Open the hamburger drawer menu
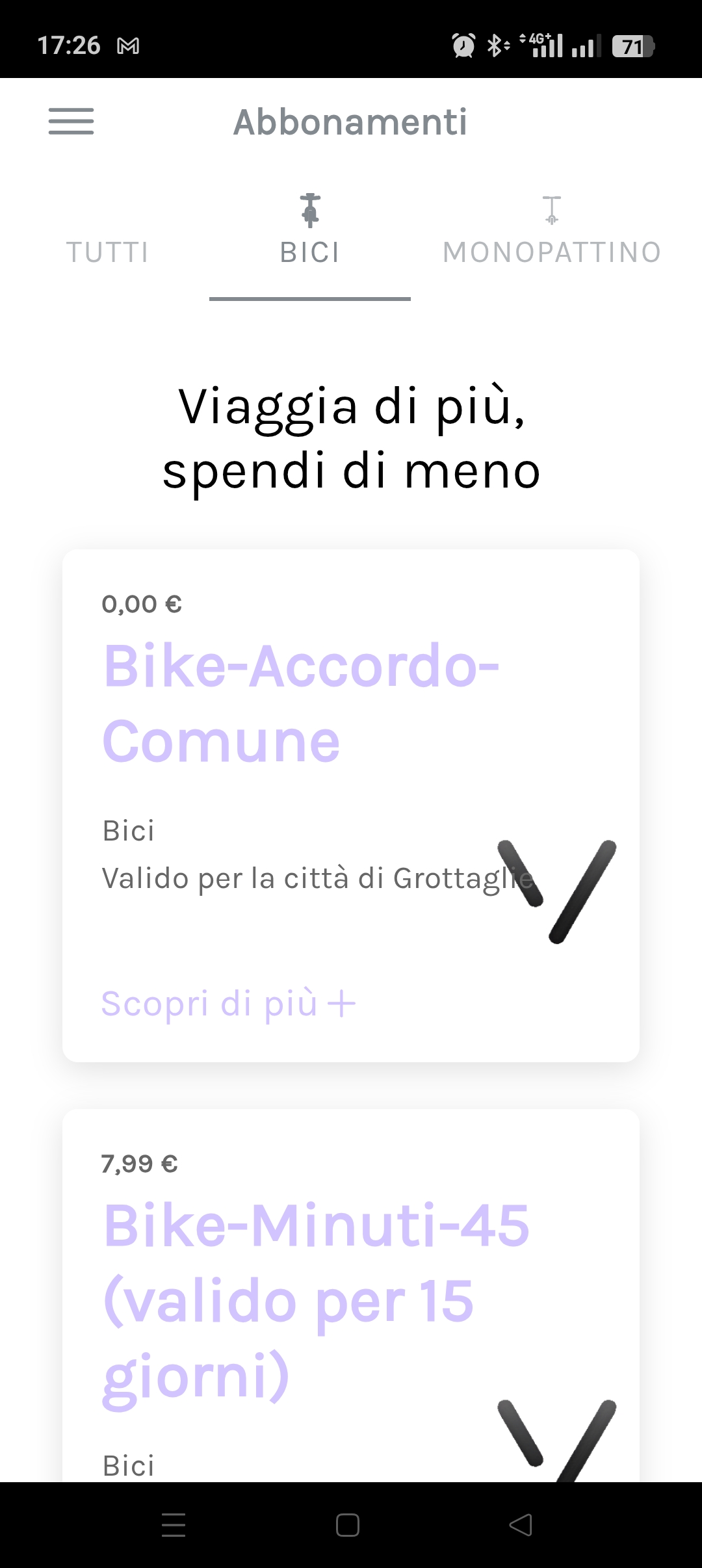This screenshot has width=702, height=1568. click(71, 122)
